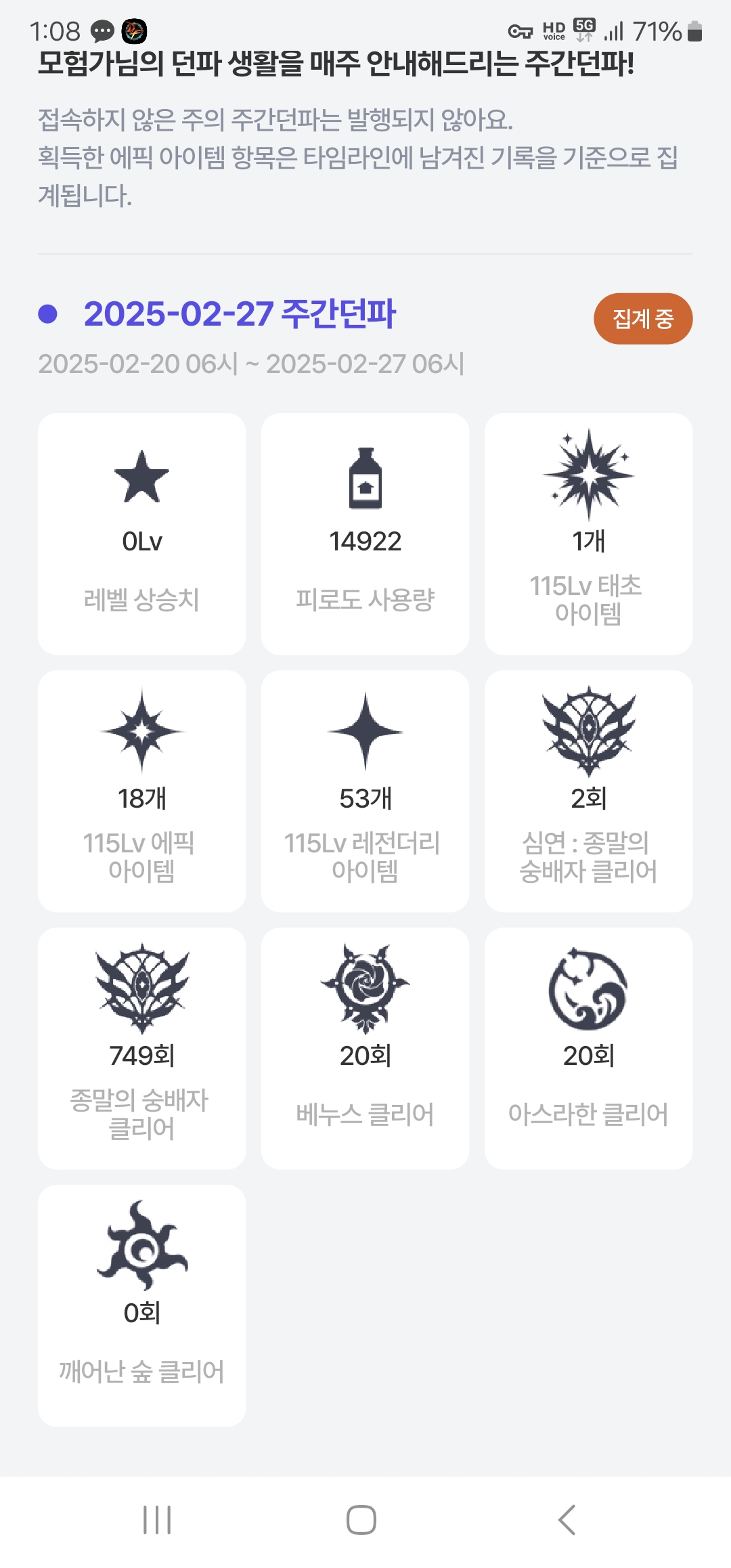Open the recent apps overview
This screenshot has width=731, height=1568.
(157, 1520)
